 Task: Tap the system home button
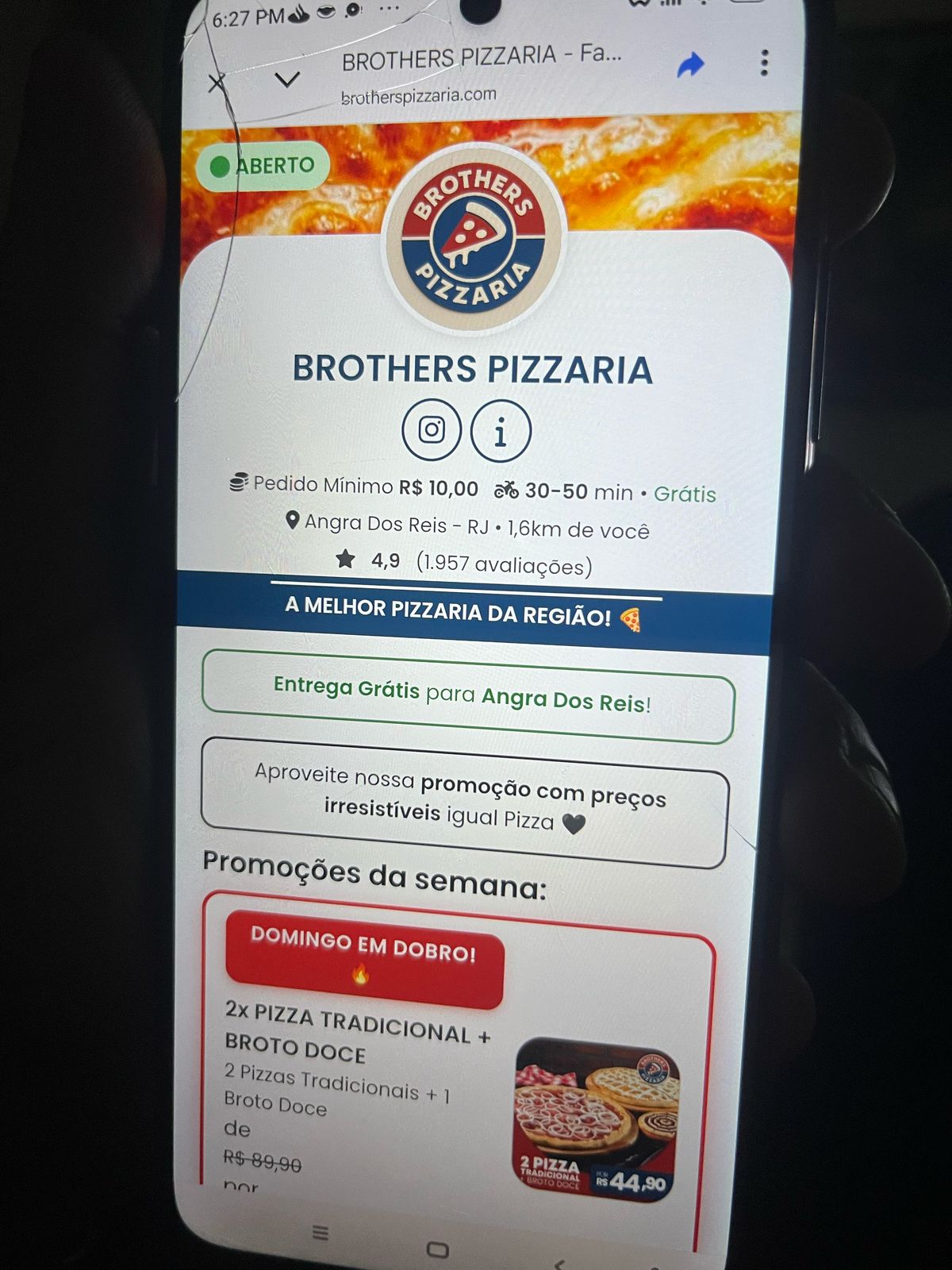pos(437,1249)
